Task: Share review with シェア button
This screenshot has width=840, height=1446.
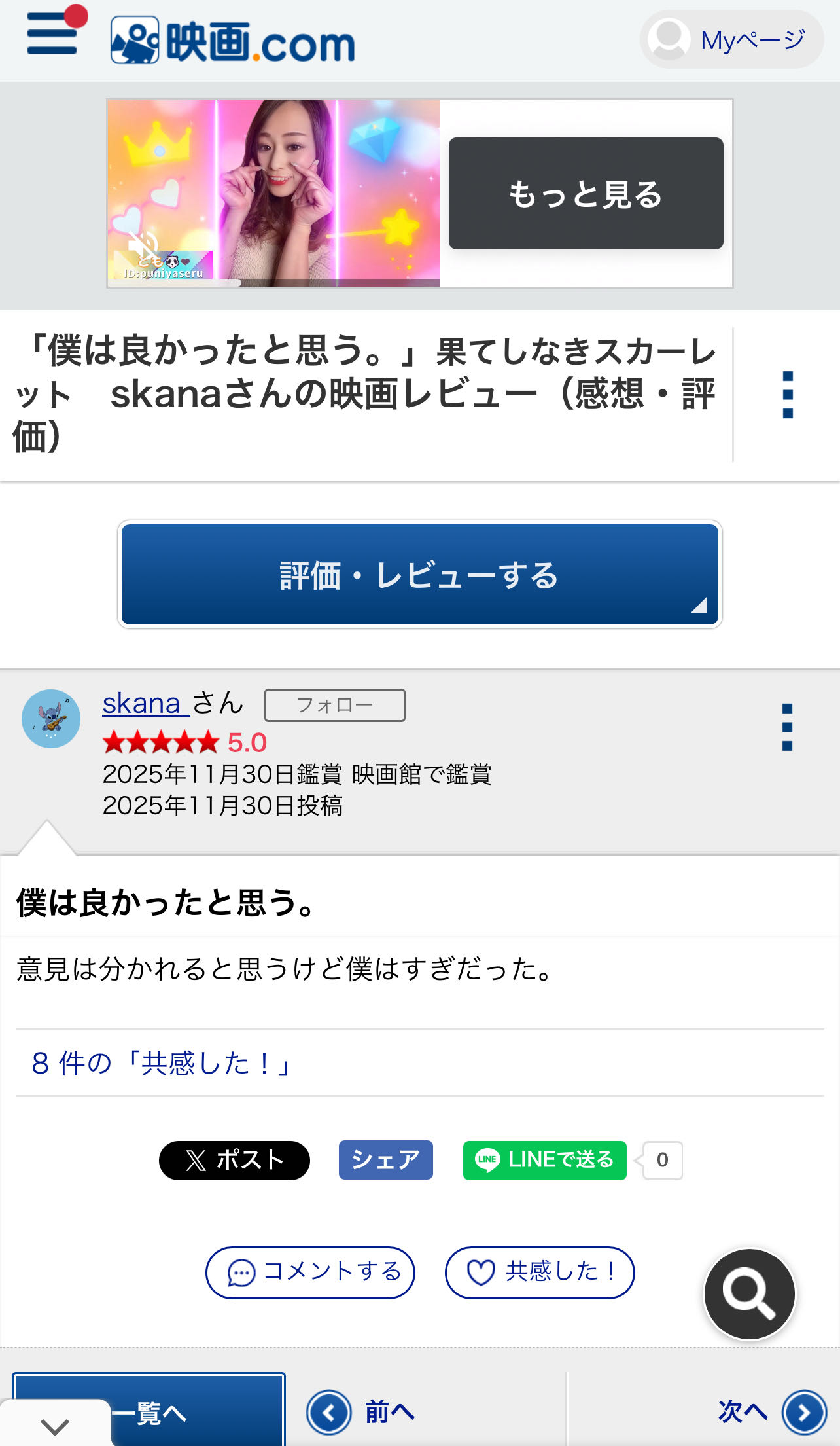Action: click(x=385, y=1160)
